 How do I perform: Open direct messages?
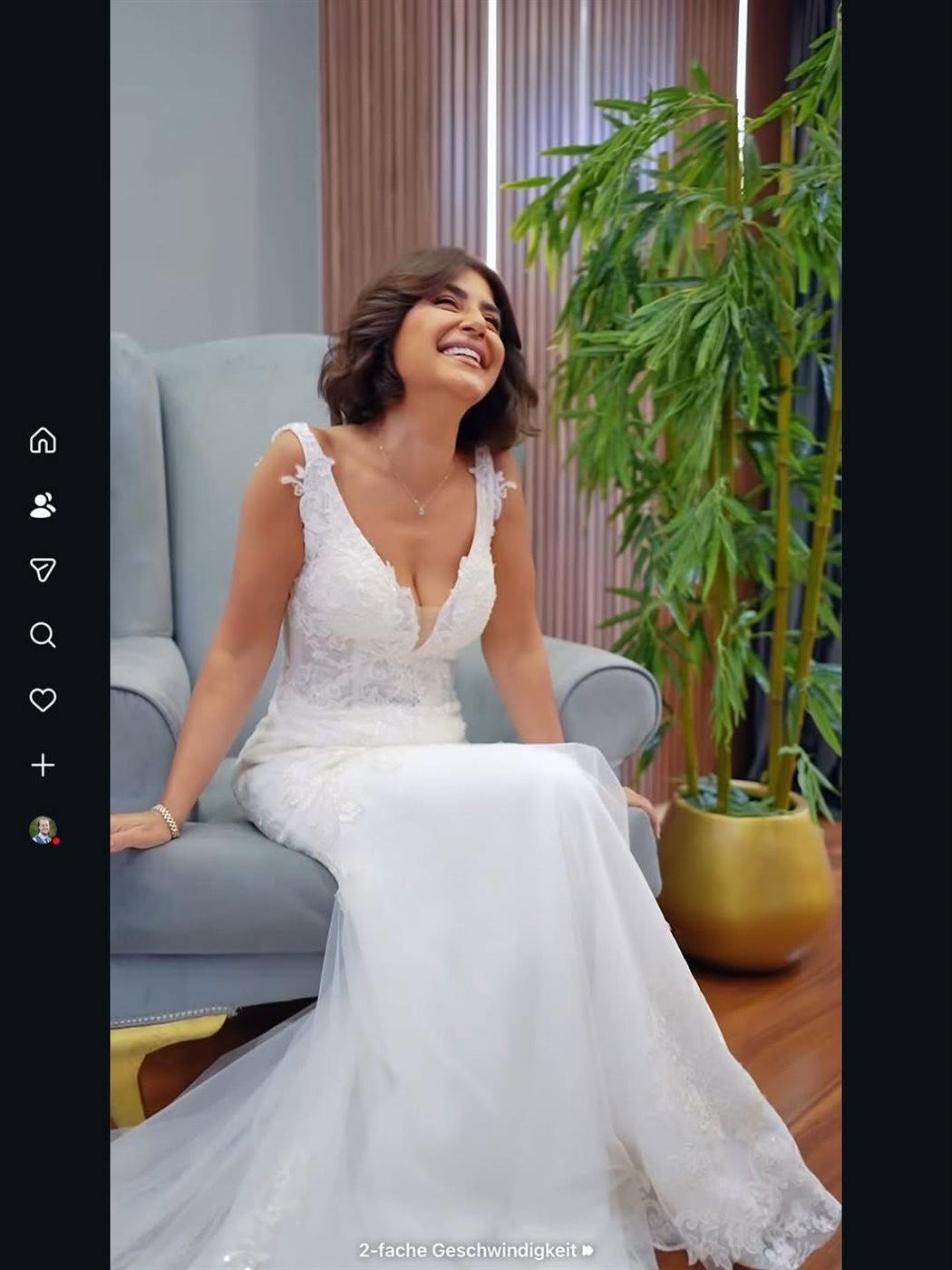click(x=43, y=570)
